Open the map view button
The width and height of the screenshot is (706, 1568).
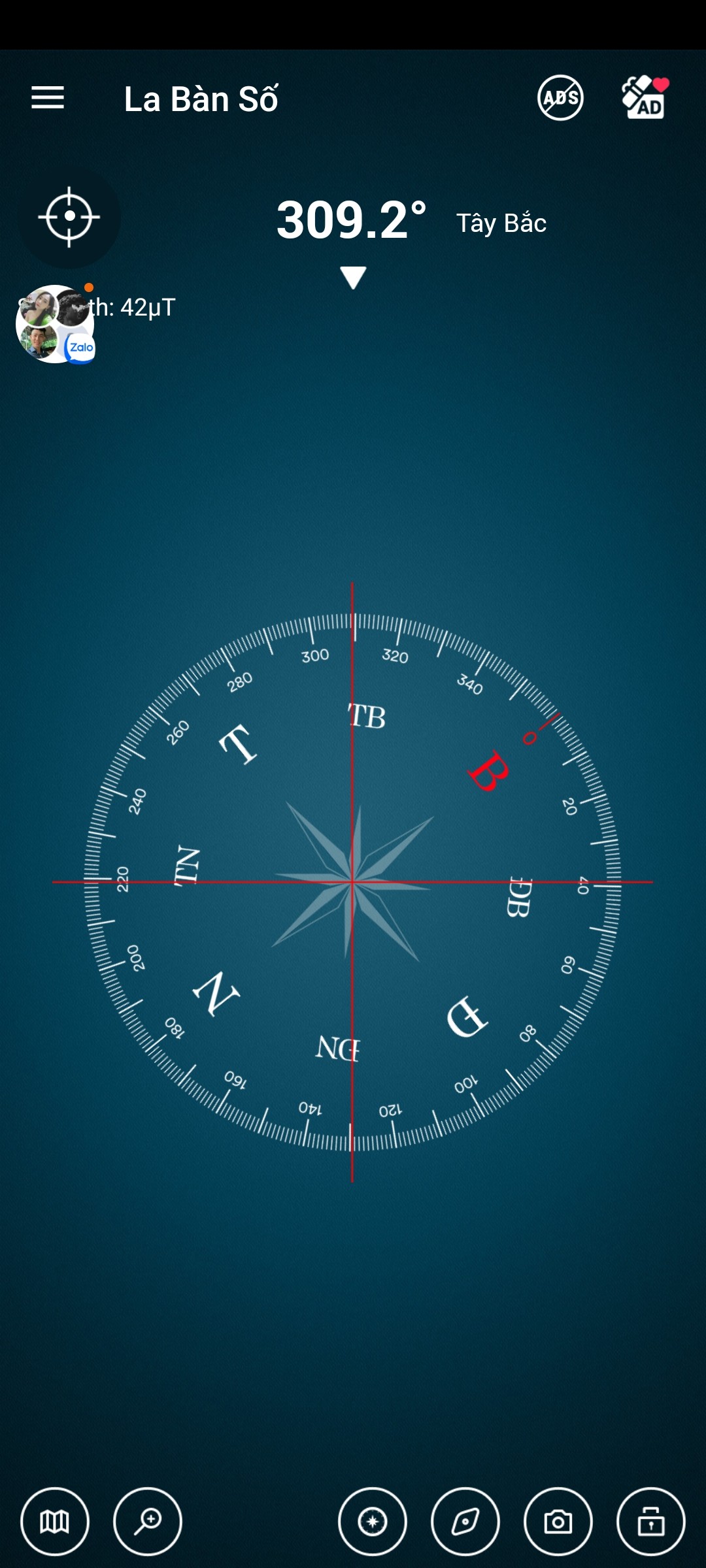(55, 1522)
